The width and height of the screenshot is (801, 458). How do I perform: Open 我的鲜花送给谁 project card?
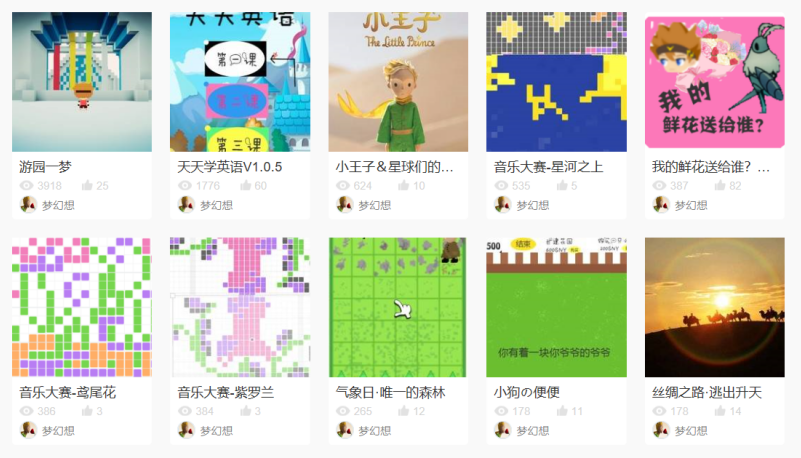714,82
